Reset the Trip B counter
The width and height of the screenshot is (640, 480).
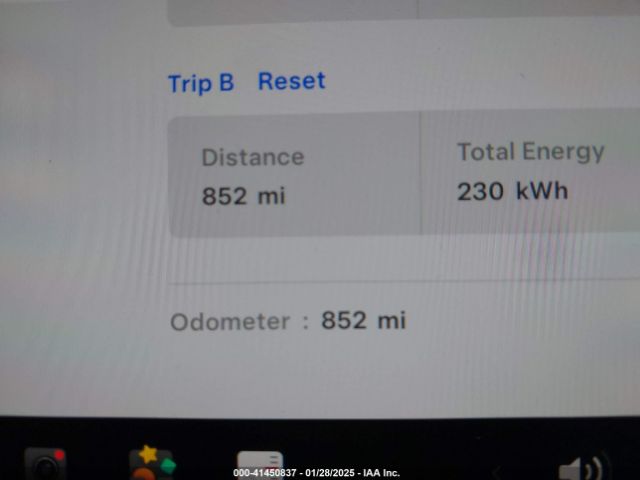tap(291, 82)
